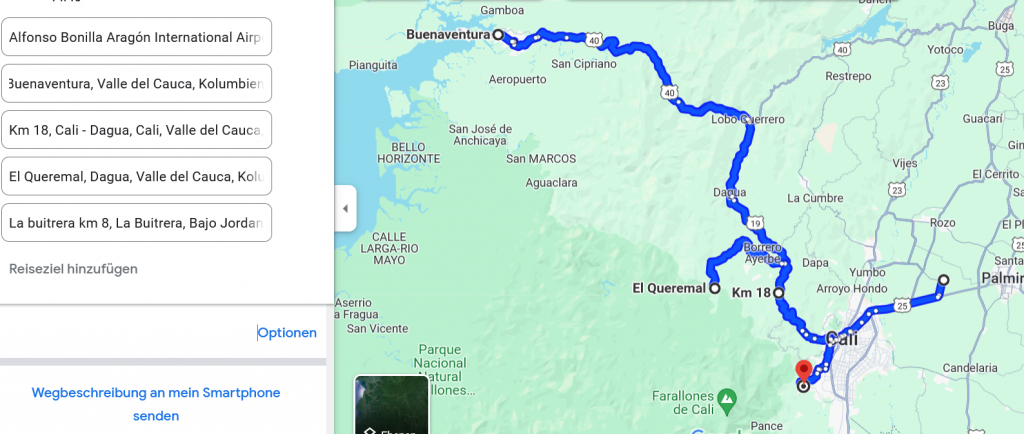This screenshot has height=434, width=1024.
Task: Edit the Km 18, Cali - Dagua waypoint field
Action: 136,130
